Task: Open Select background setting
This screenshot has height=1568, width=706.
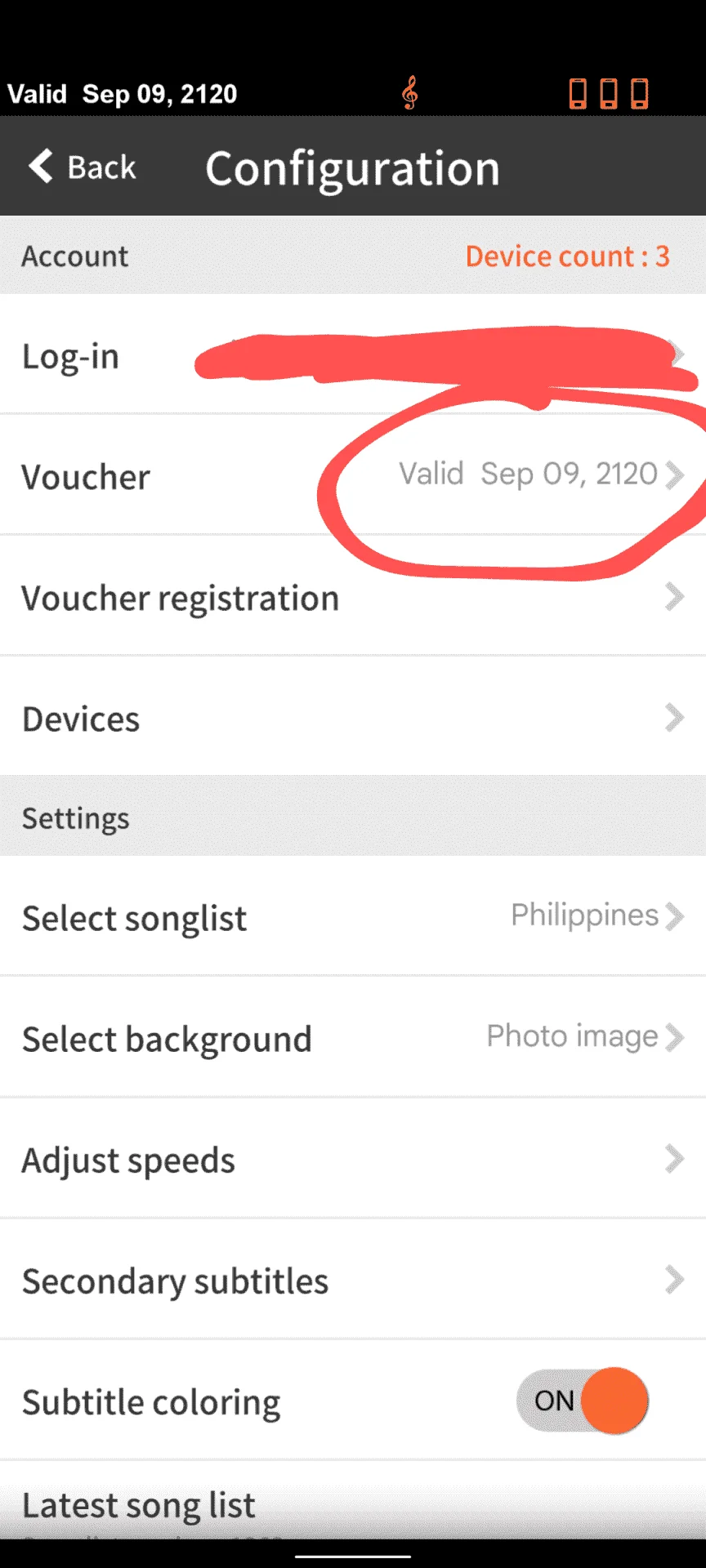Action: [353, 1037]
